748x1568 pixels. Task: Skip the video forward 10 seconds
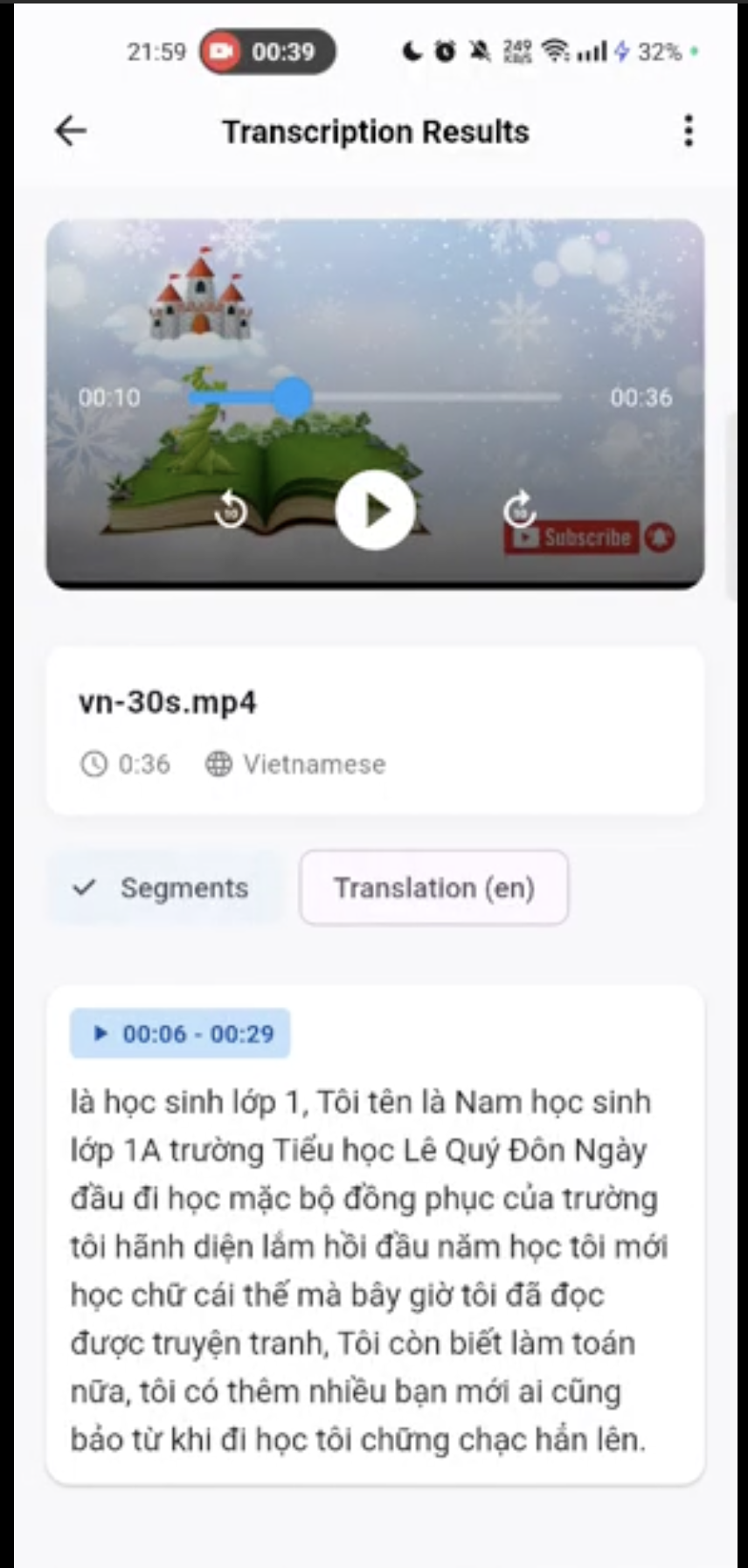pyautogui.click(x=520, y=509)
